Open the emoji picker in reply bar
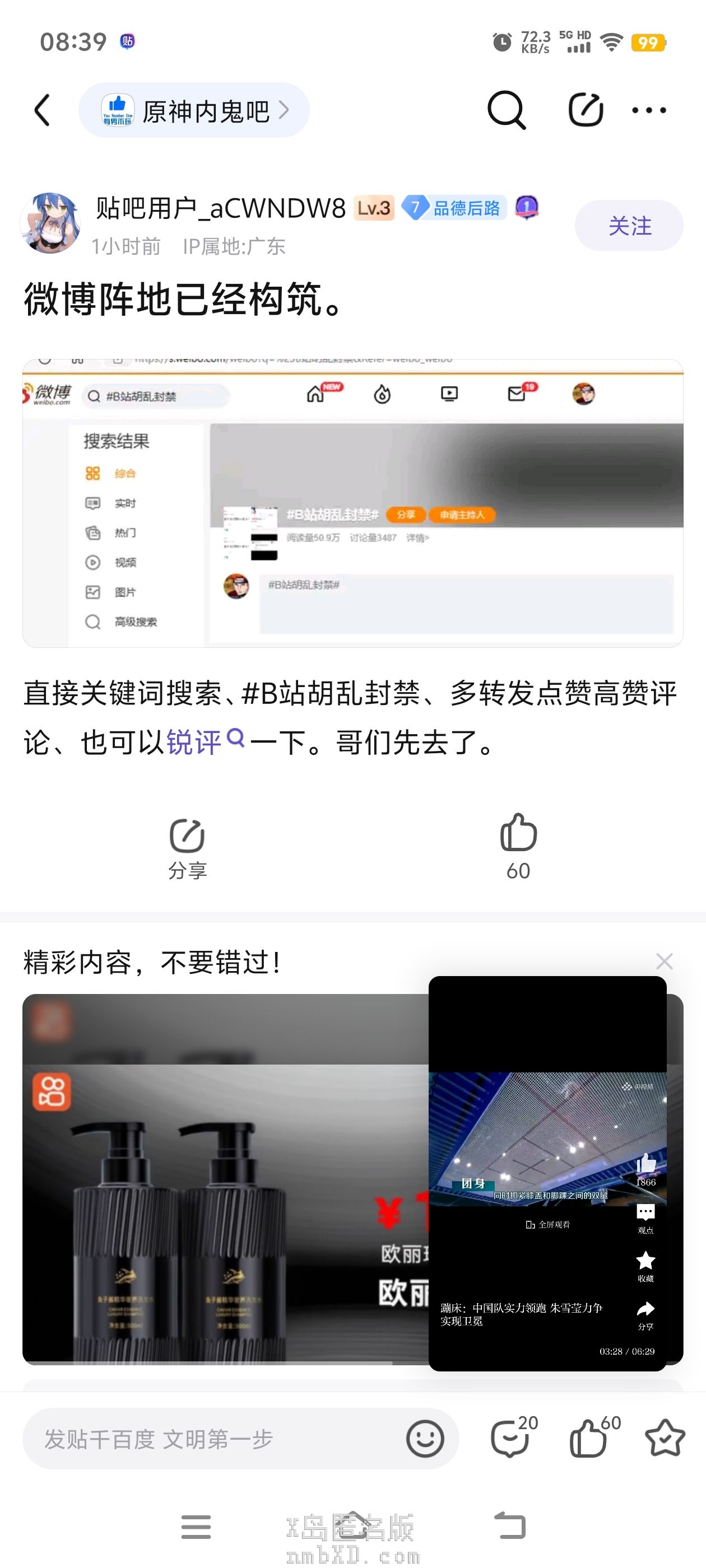The height and width of the screenshot is (1568, 706). click(x=425, y=1439)
